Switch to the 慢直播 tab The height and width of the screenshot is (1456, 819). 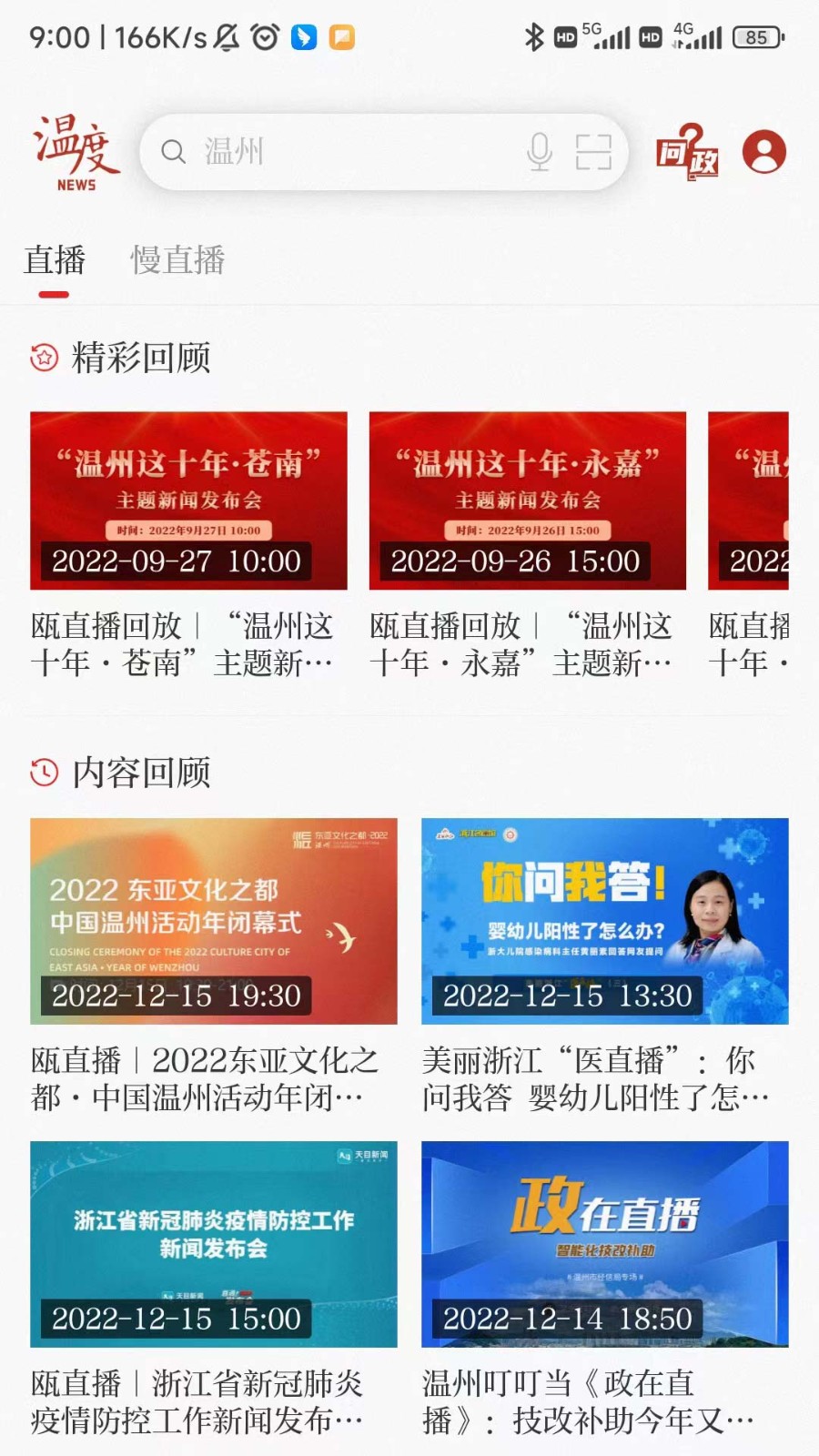pos(177,260)
